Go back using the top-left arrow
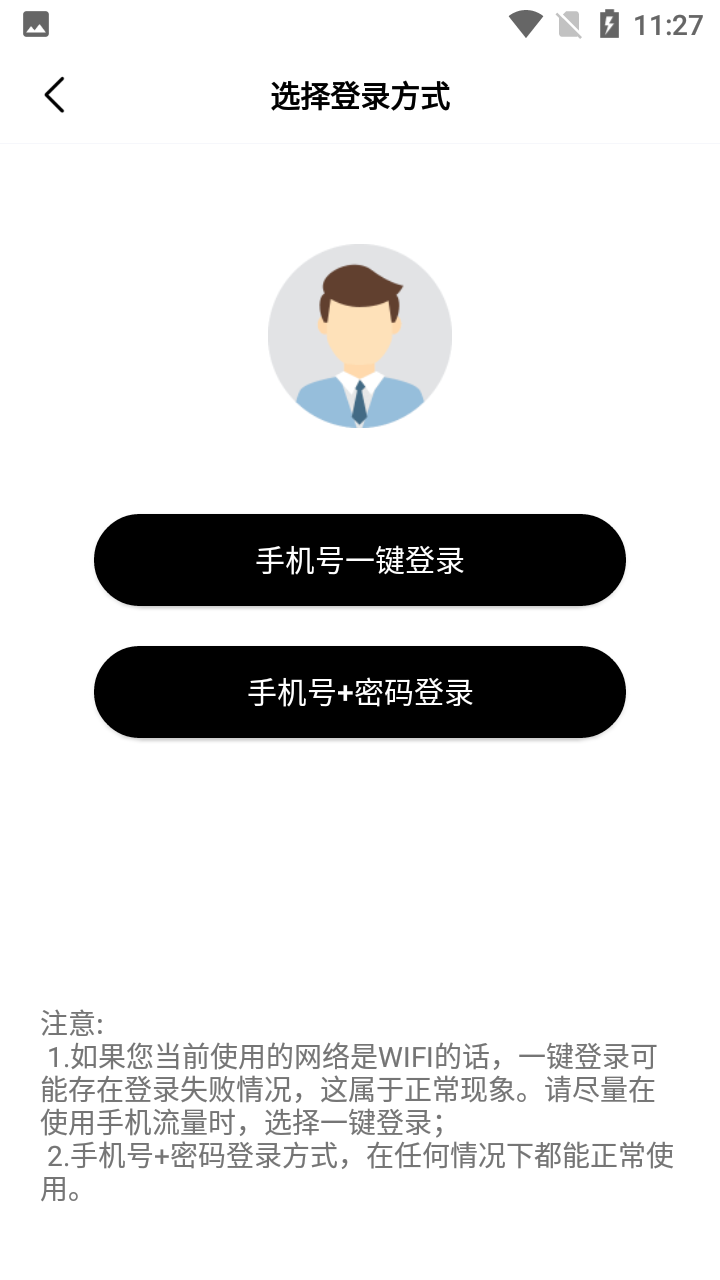720x1280 pixels. (54, 96)
